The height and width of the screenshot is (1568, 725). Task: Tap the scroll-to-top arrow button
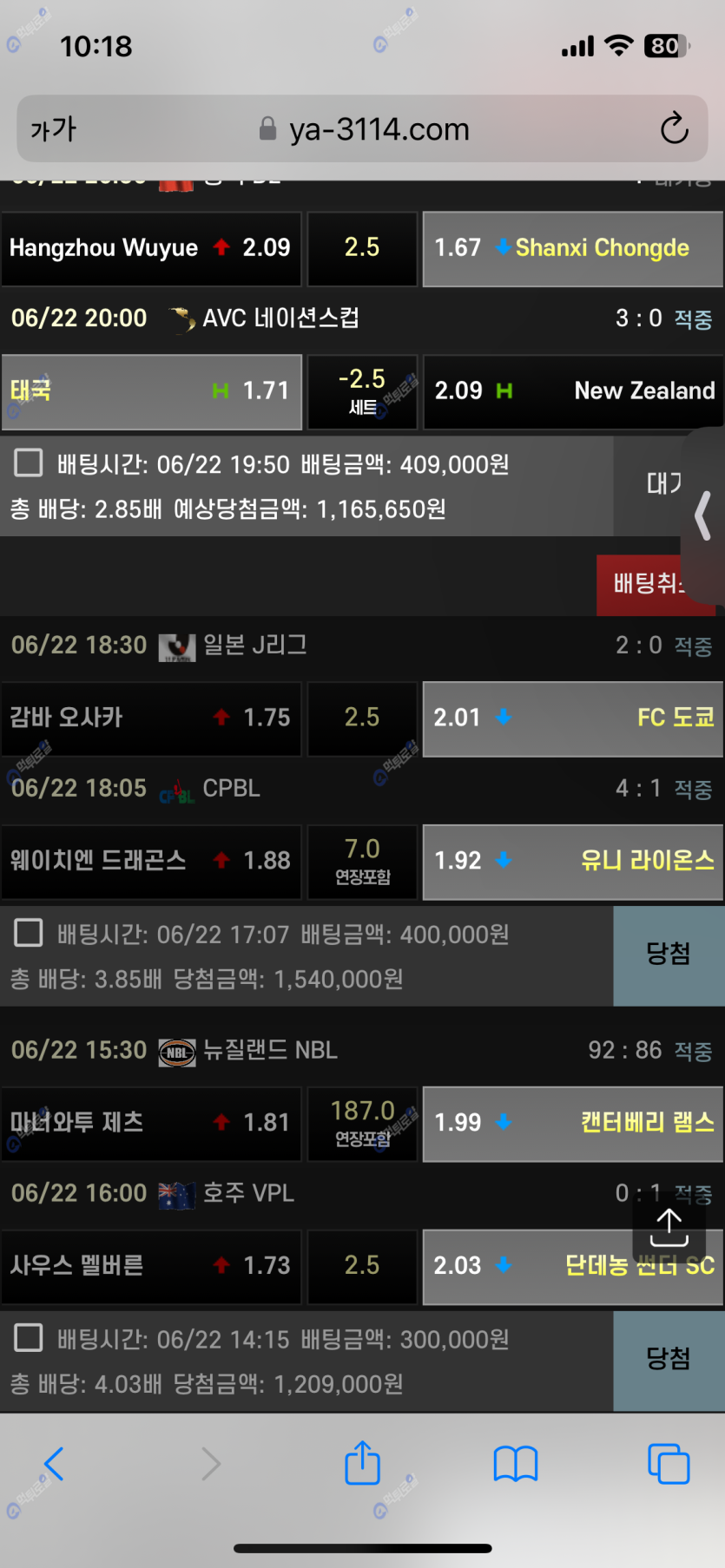[x=669, y=1227]
